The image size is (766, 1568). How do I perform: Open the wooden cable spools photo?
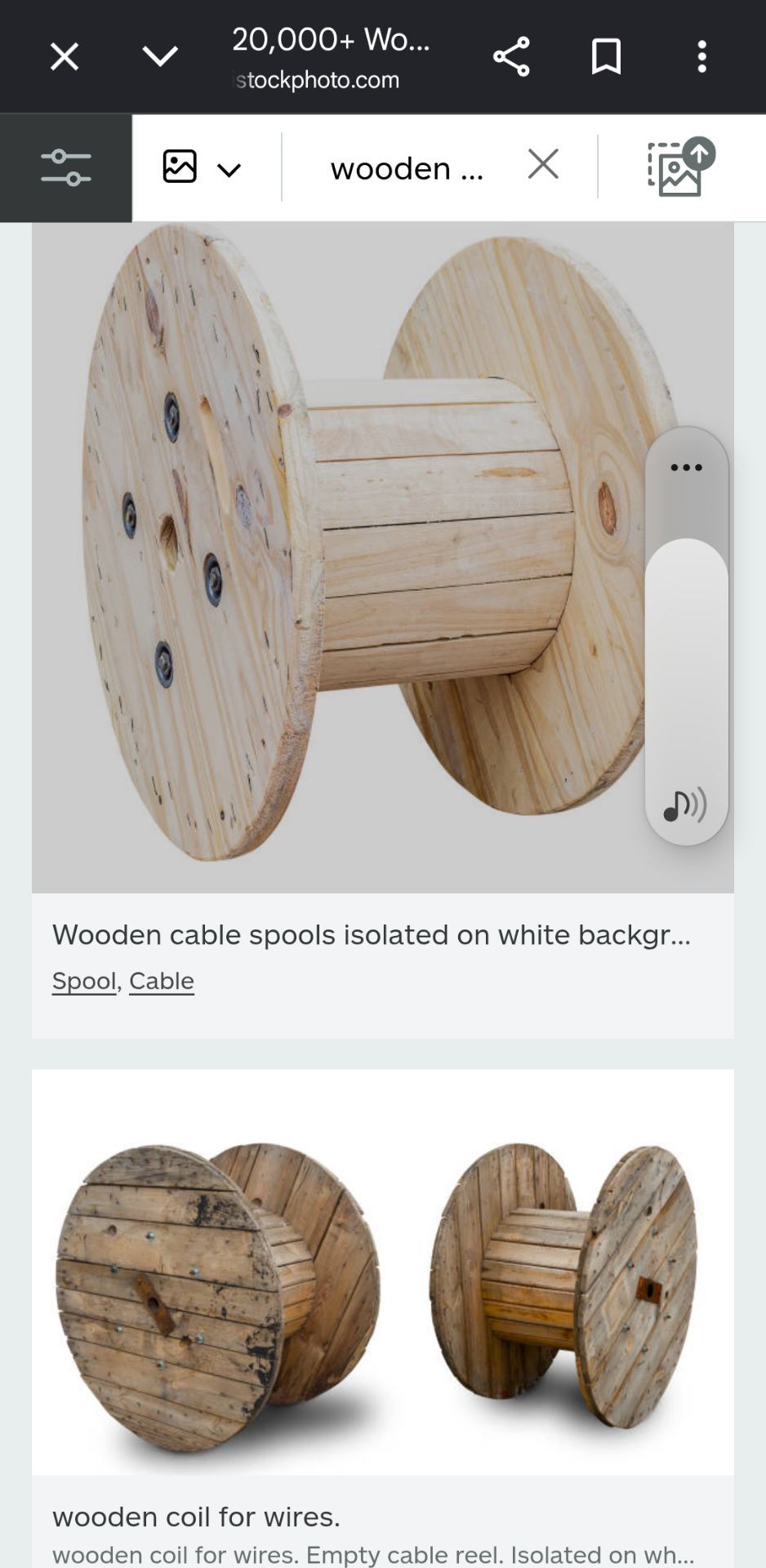click(383, 557)
